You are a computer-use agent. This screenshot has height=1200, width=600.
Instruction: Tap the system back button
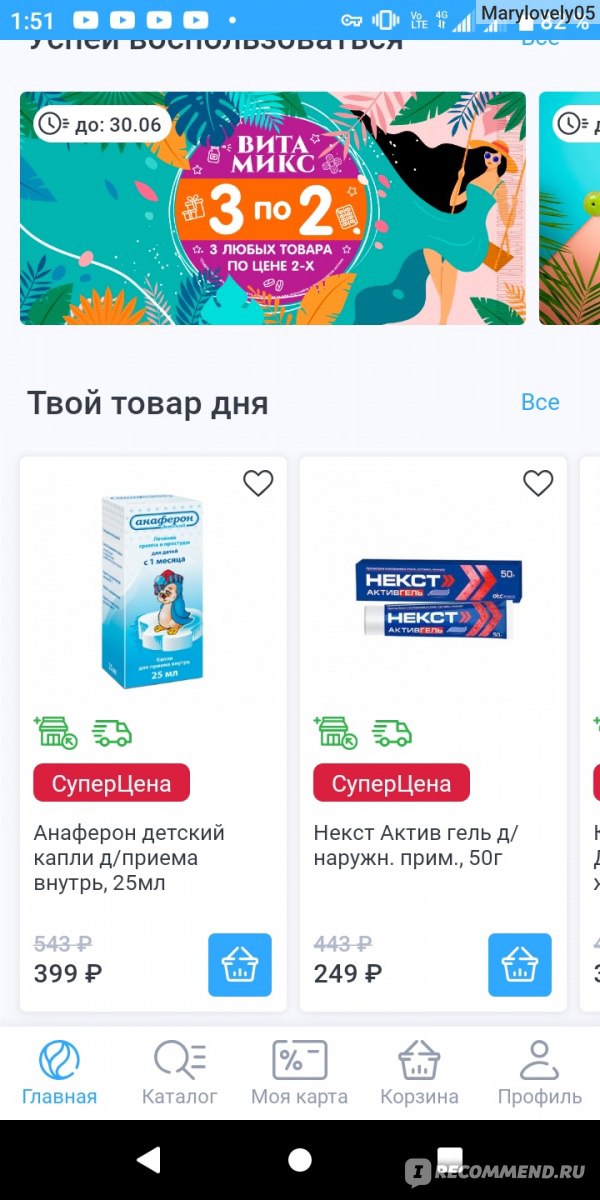[x=149, y=1160]
